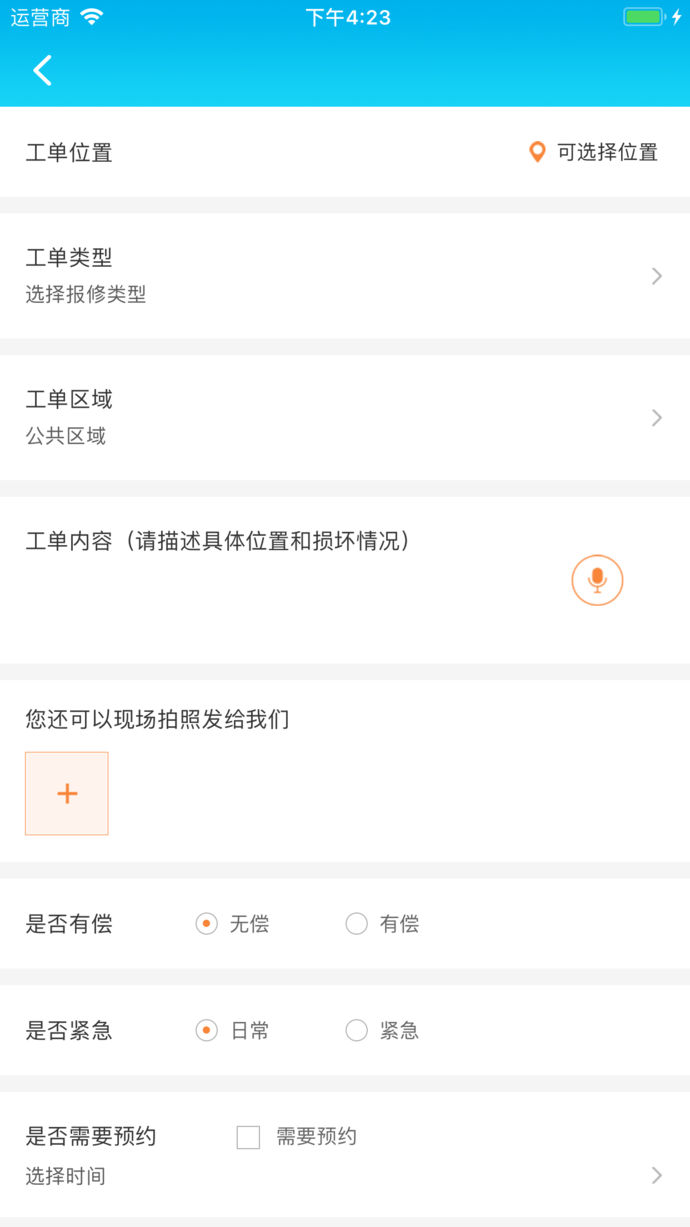Choose the 日常 urgency option

pos(207,1031)
